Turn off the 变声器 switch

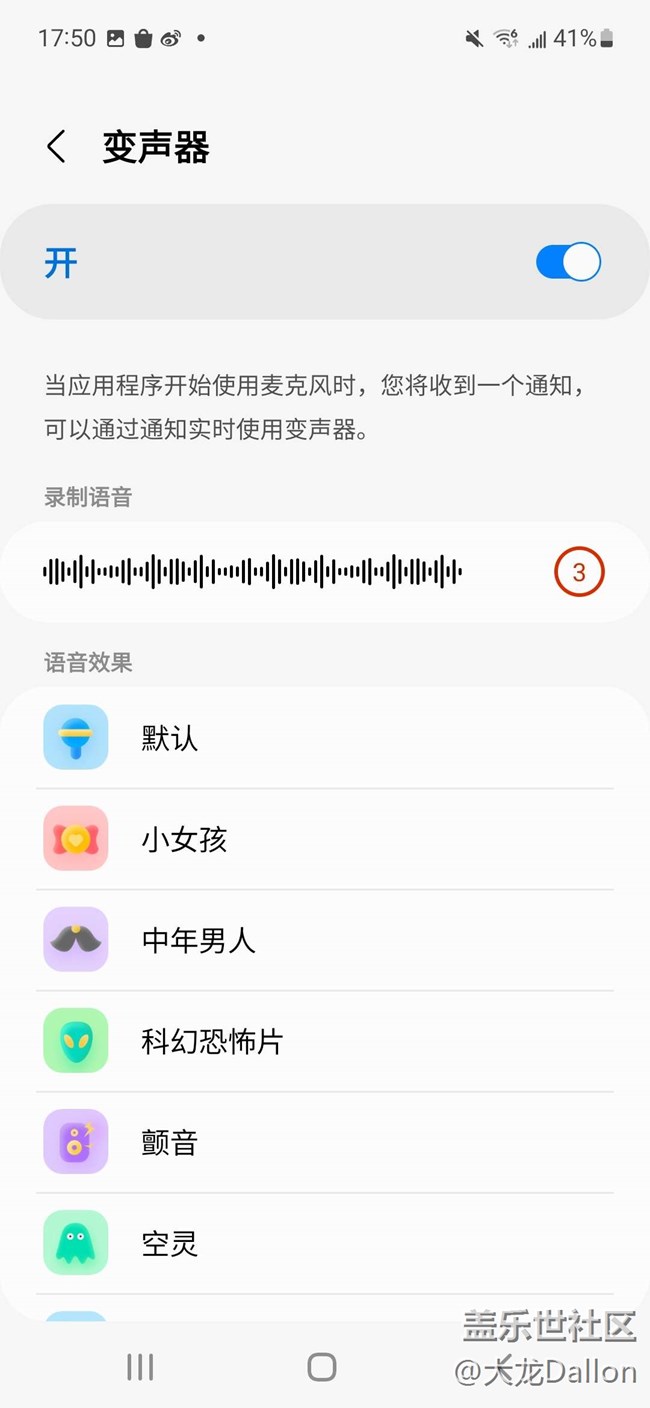(x=568, y=263)
